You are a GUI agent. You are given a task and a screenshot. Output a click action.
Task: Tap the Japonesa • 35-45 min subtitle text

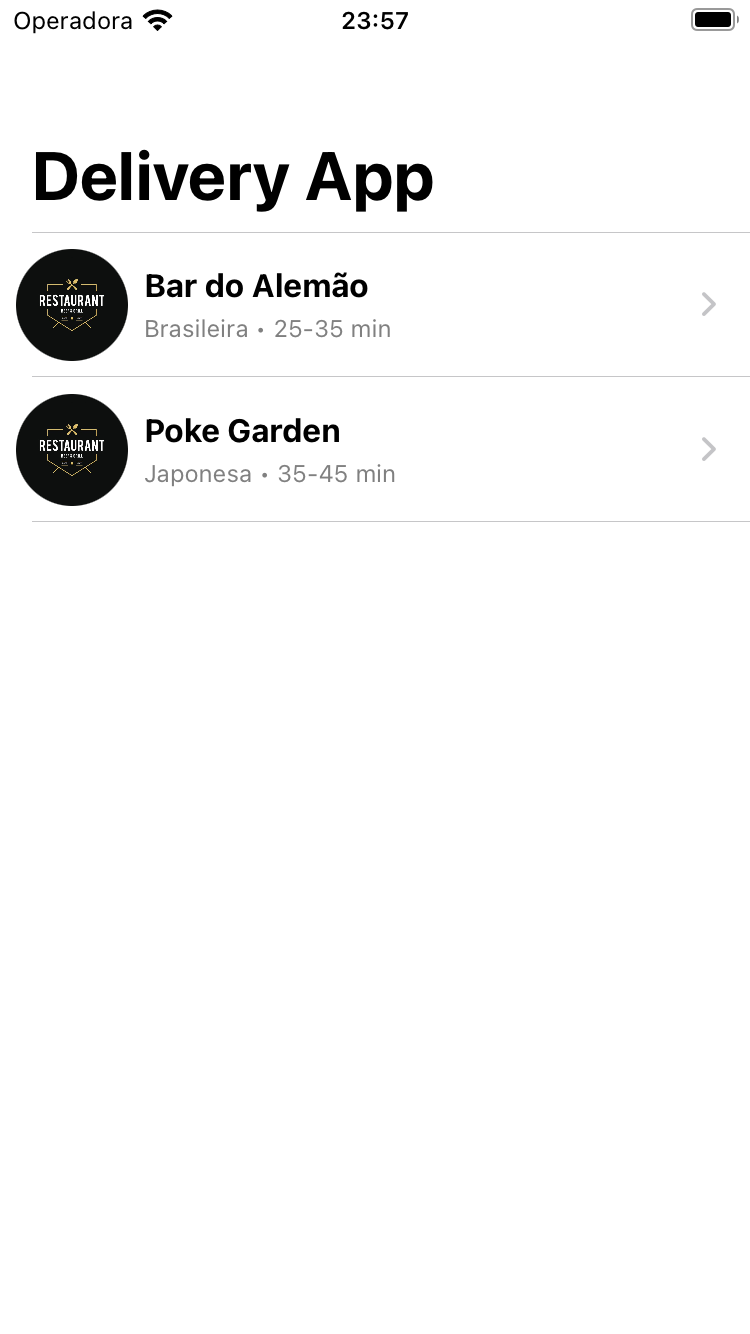coord(270,474)
